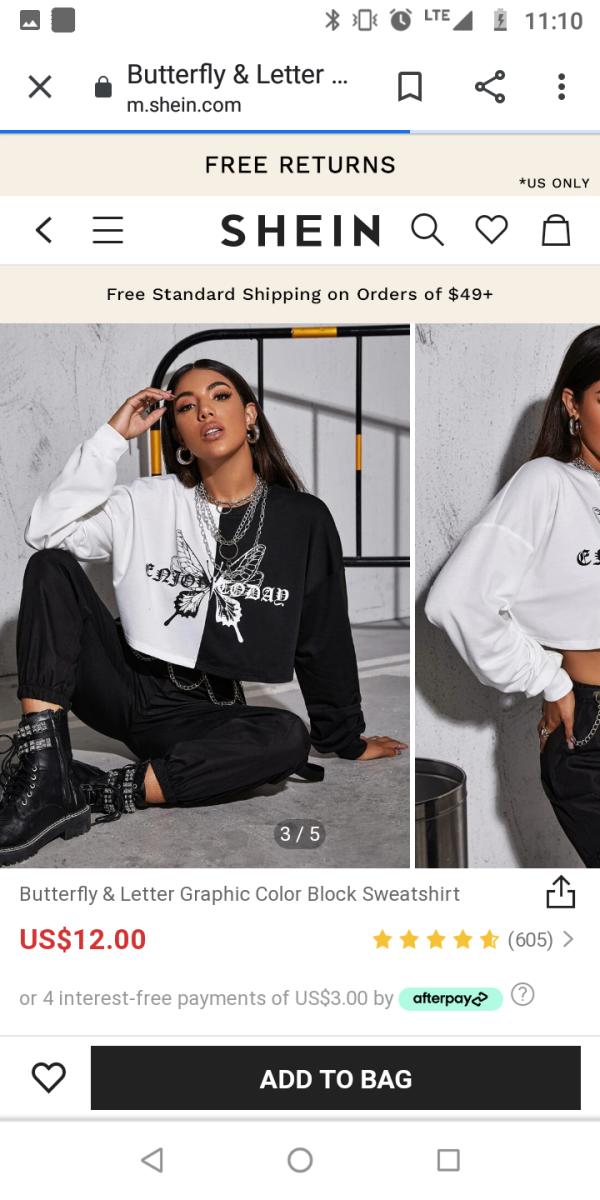Open the main sweatshirt product photo
The image size is (600, 1200).
click(x=205, y=595)
